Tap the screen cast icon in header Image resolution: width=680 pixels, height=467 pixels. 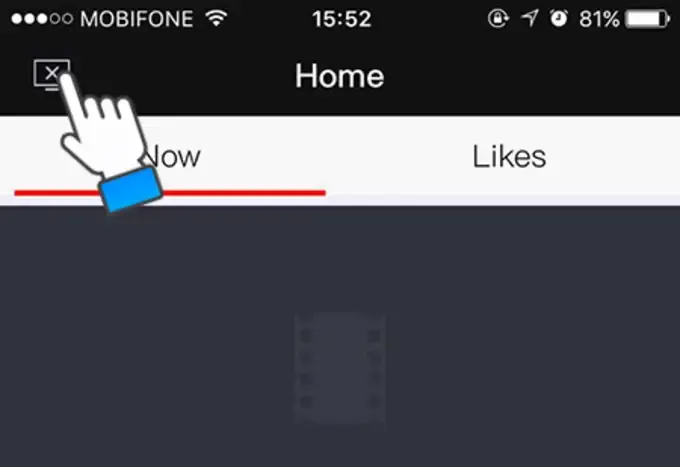(50, 74)
